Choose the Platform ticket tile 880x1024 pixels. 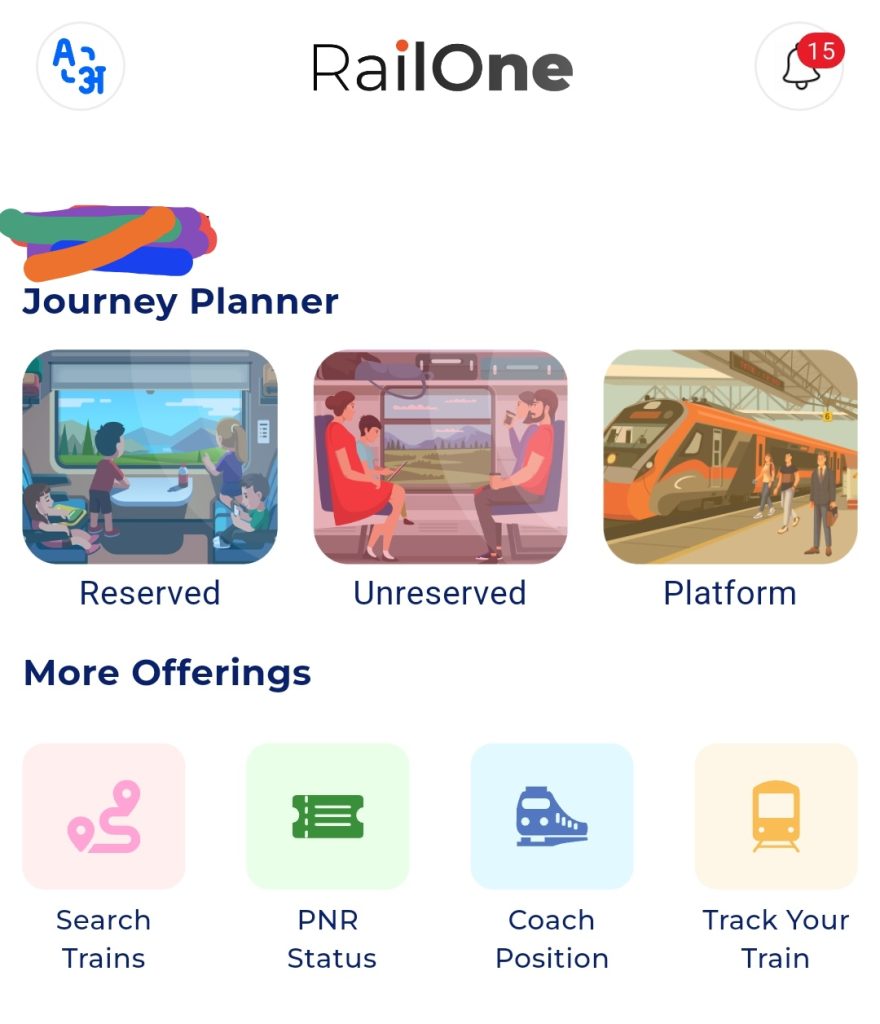(730, 457)
